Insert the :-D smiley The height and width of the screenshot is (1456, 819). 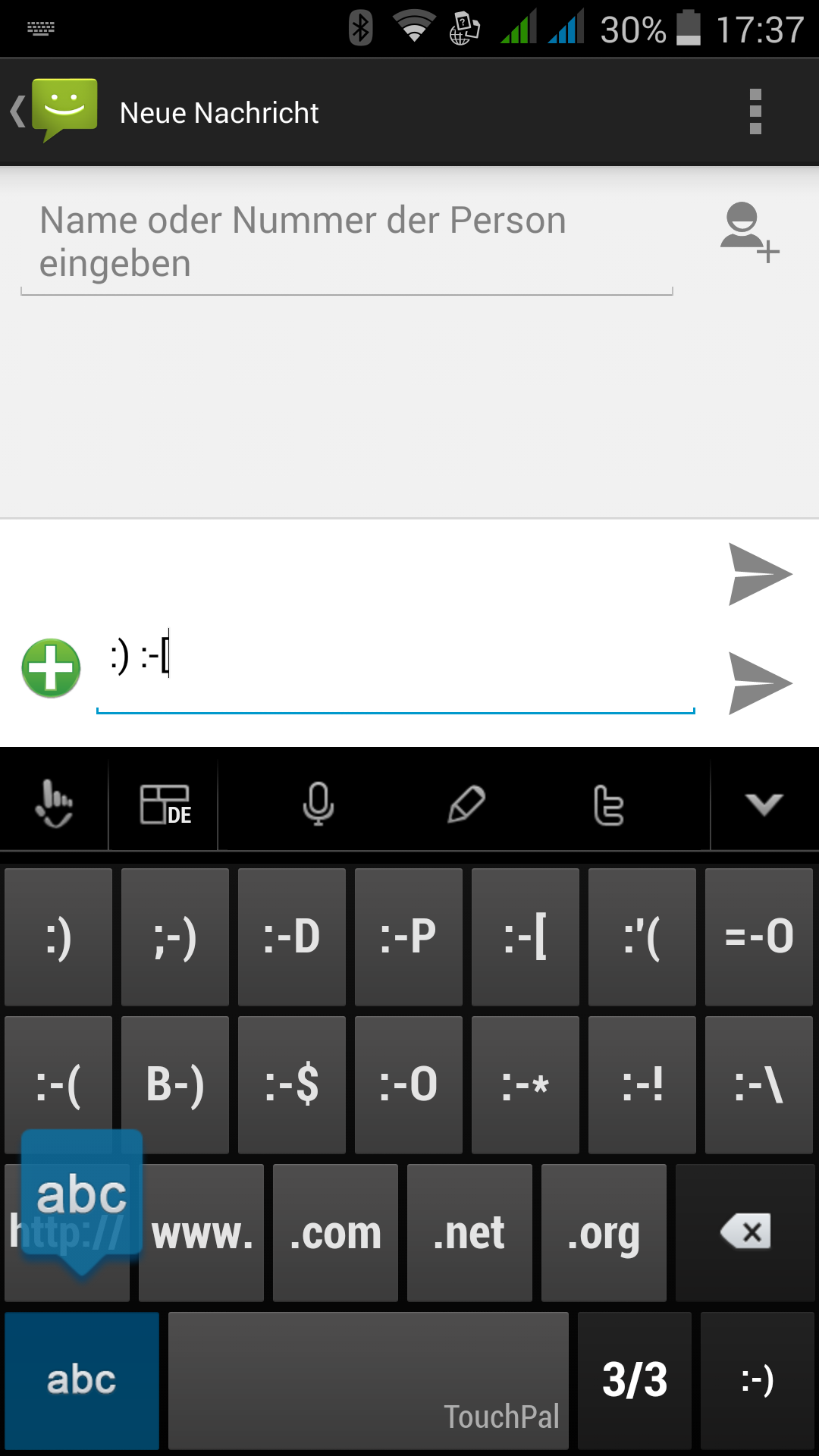[x=292, y=937]
